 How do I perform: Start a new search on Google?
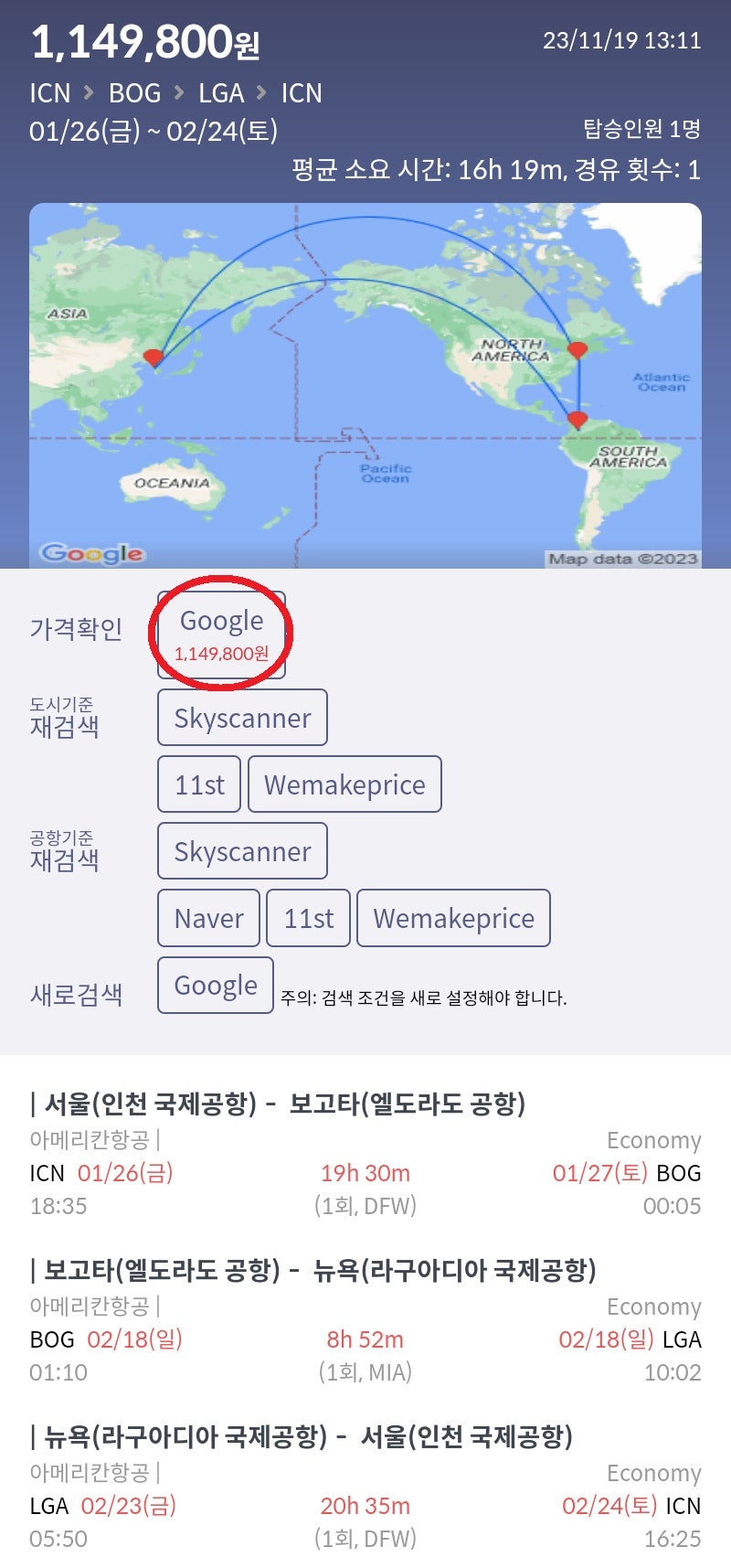click(x=216, y=985)
